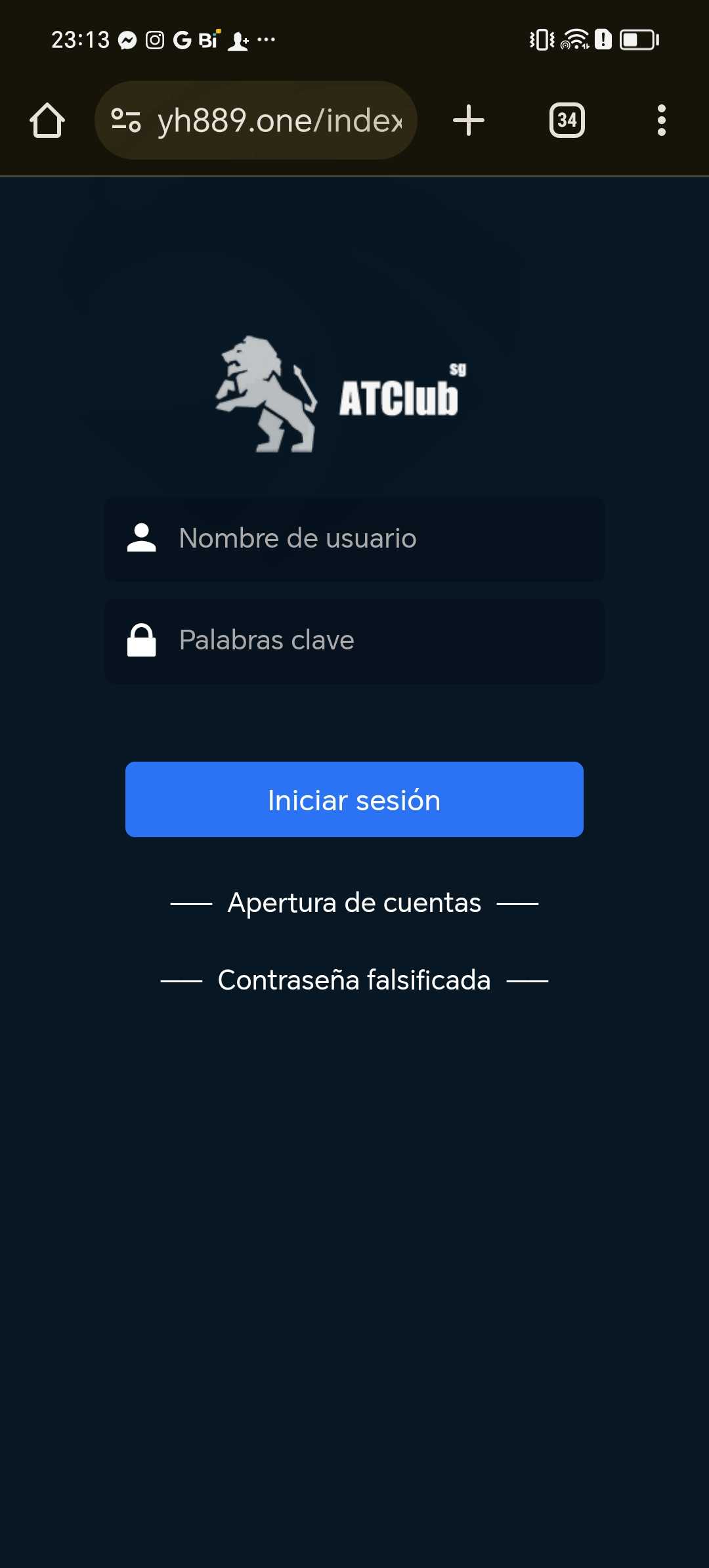Go to the browser home page

(47, 121)
